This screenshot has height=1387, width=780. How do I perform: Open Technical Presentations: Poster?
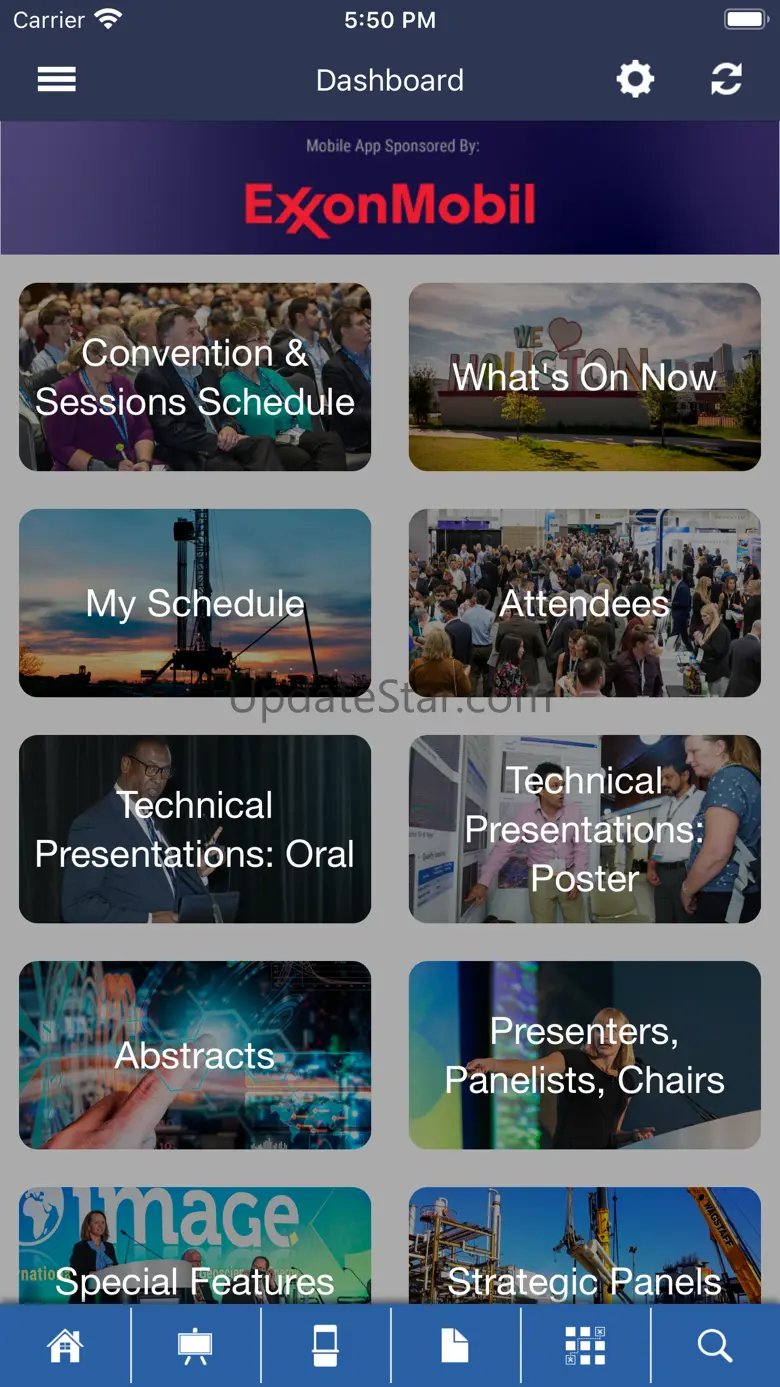584,829
